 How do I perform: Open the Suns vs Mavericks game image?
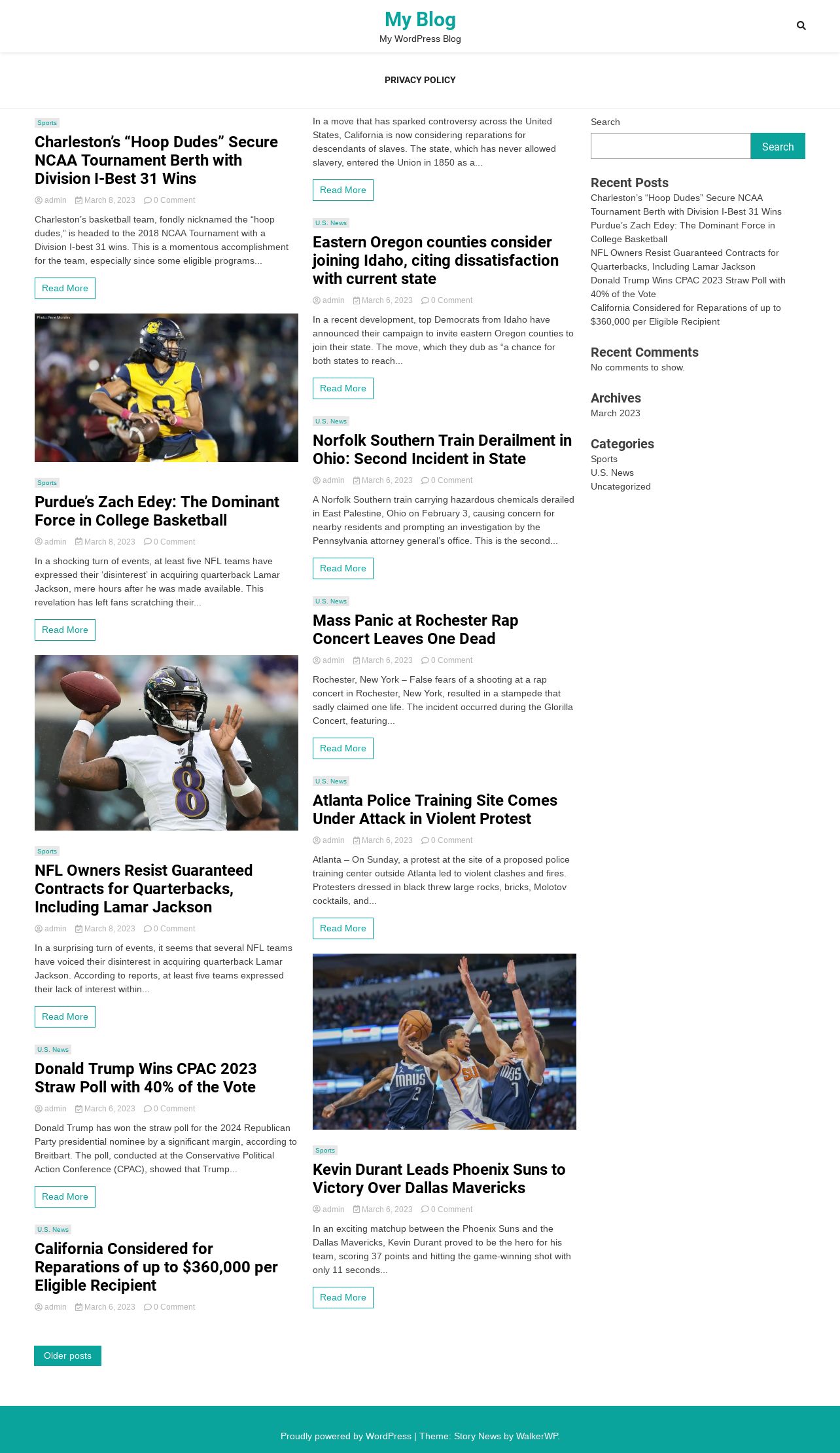click(x=444, y=1041)
